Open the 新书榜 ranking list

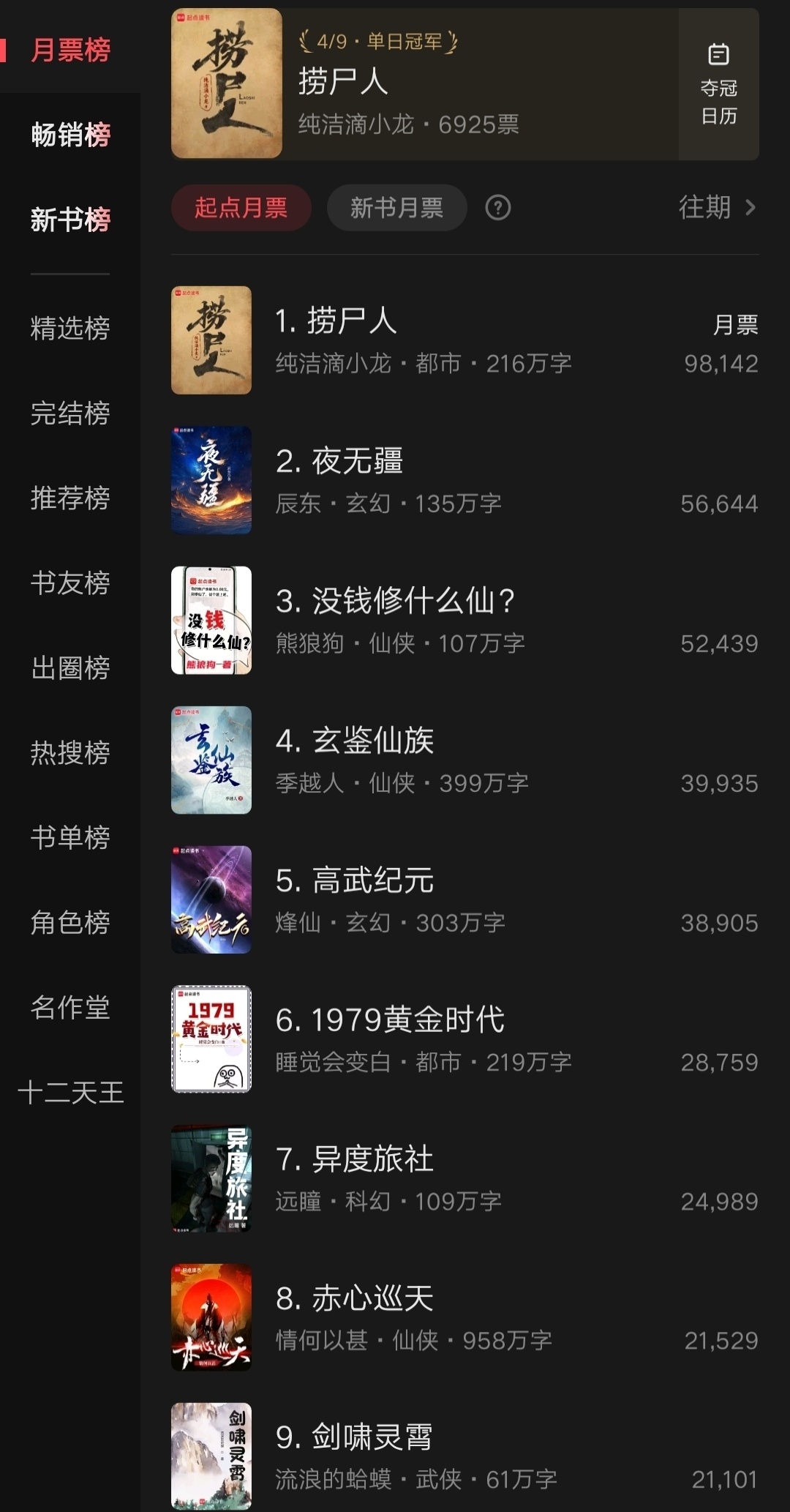70,220
